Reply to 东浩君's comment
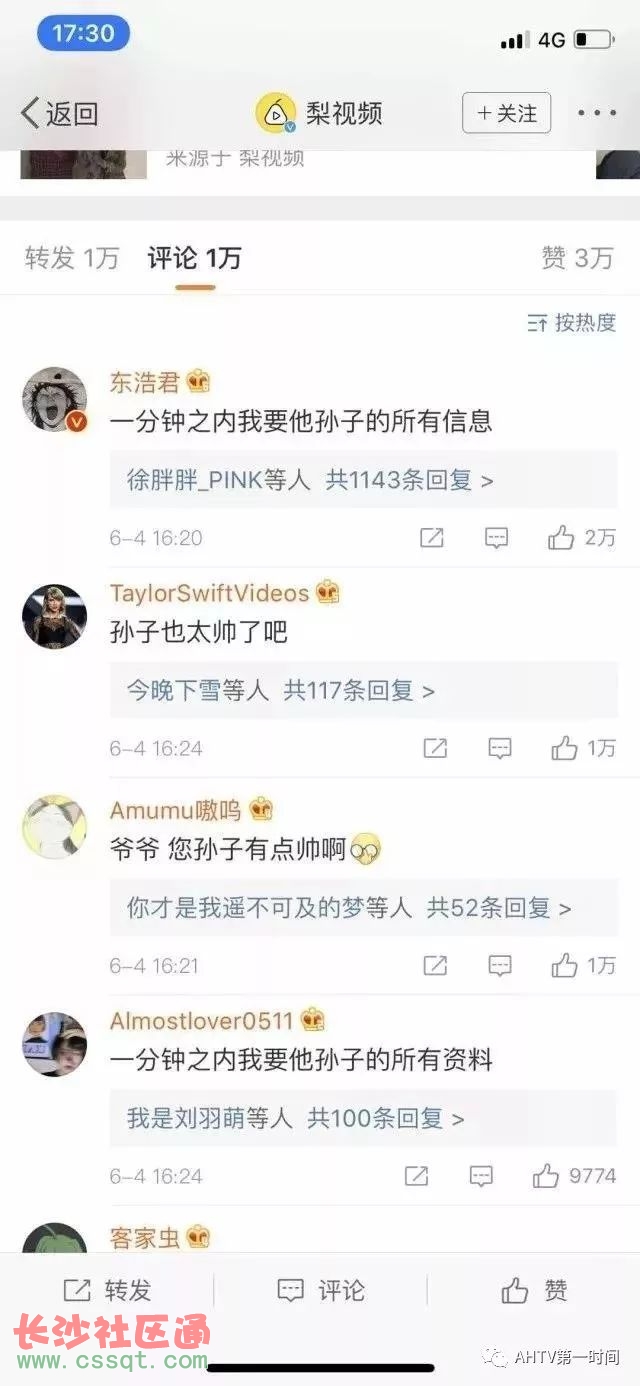The image size is (640, 1386). pos(497,538)
